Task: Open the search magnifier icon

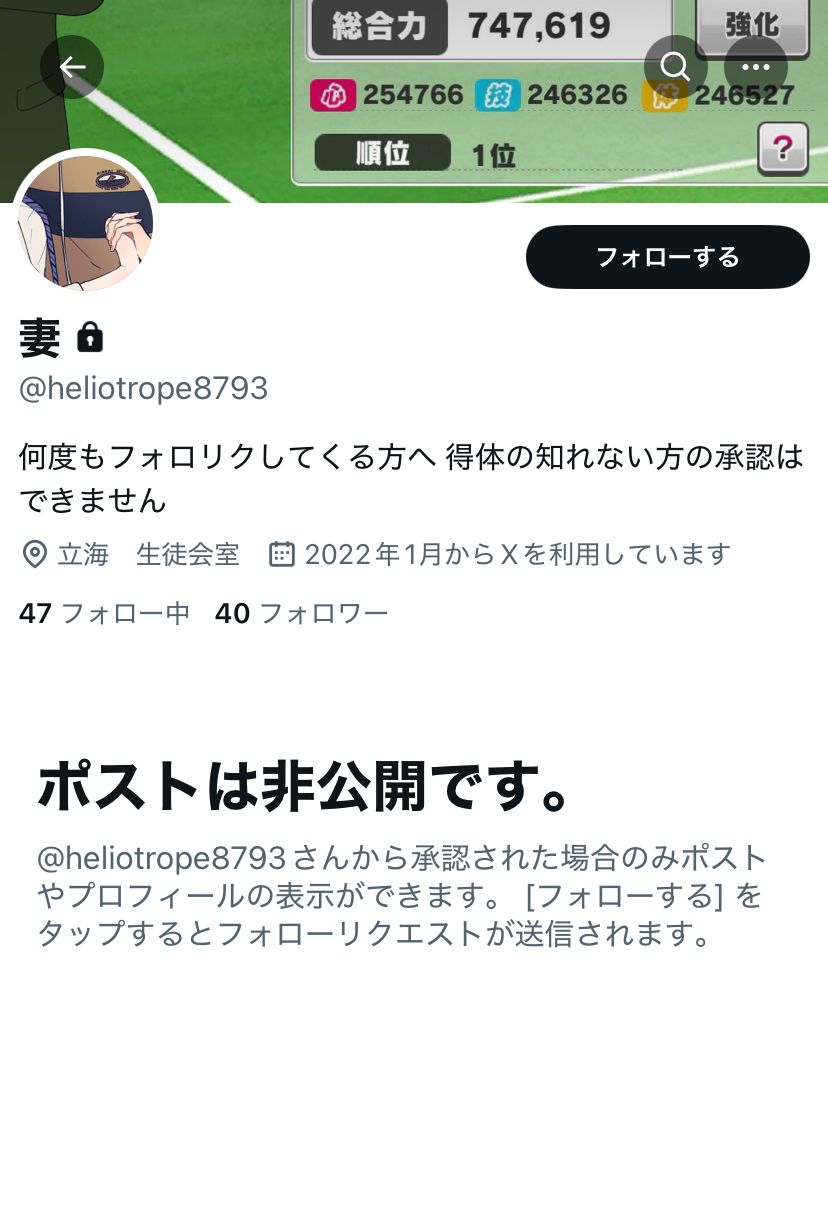Action: tap(676, 67)
